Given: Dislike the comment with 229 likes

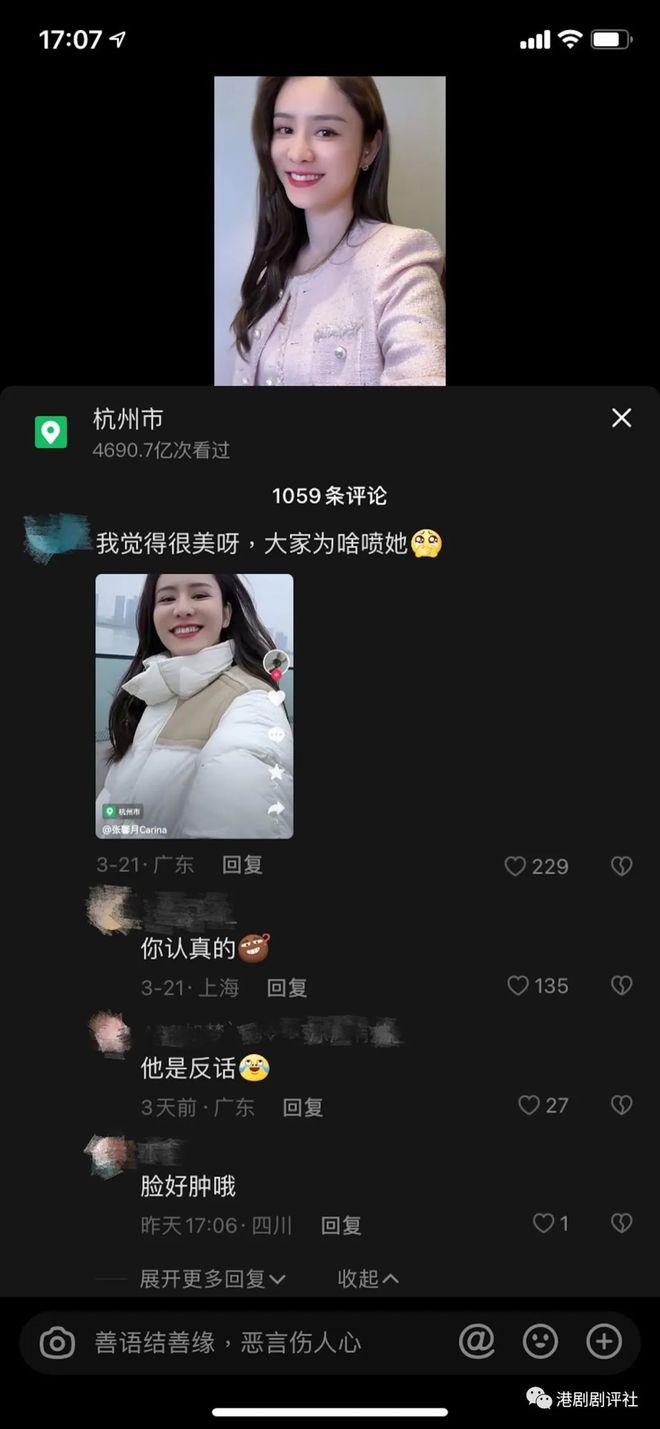Looking at the screenshot, I should [x=621, y=866].
